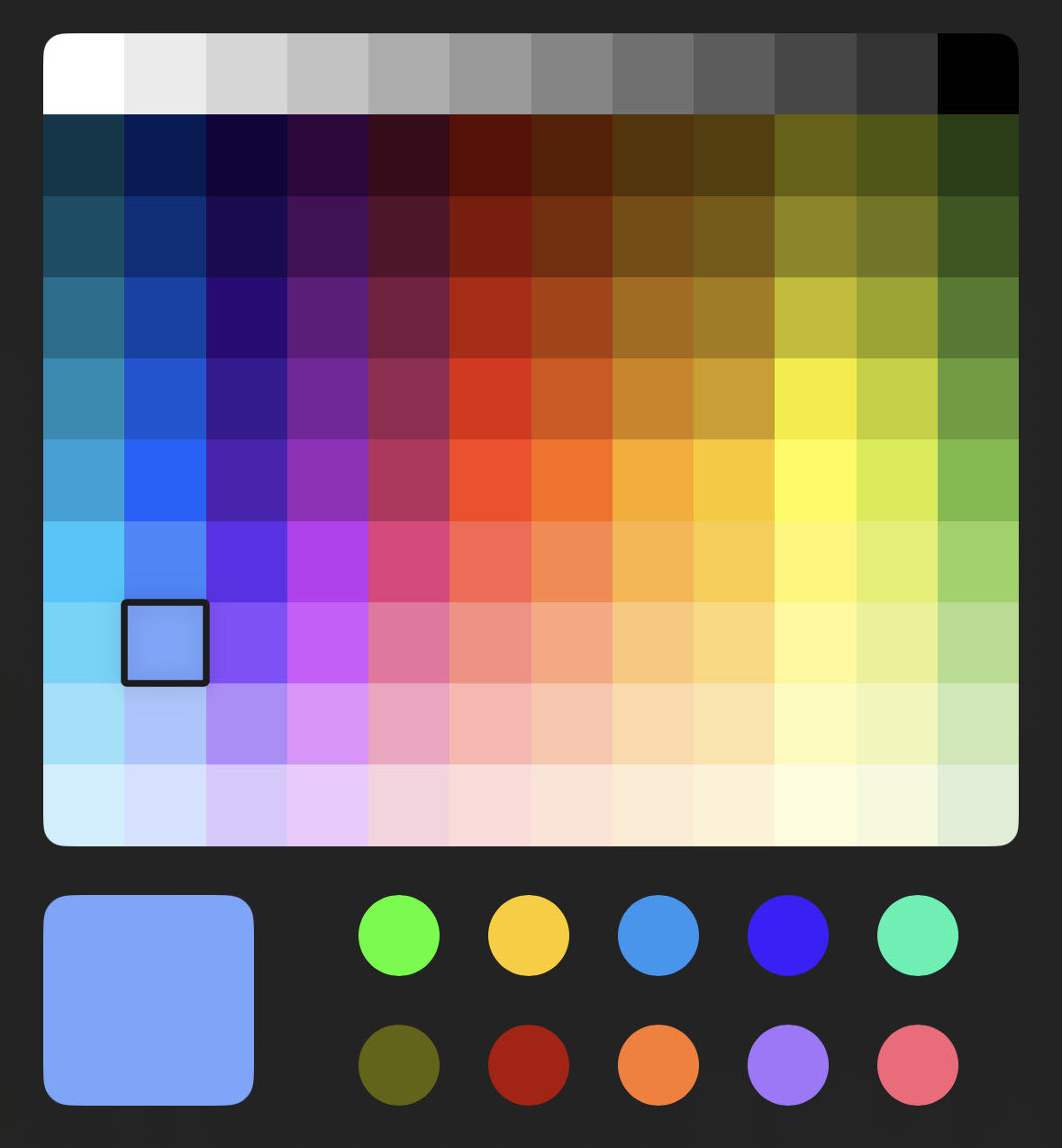Select the bright light green grid cell
This screenshot has width=1062, height=1148.
(x=978, y=562)
